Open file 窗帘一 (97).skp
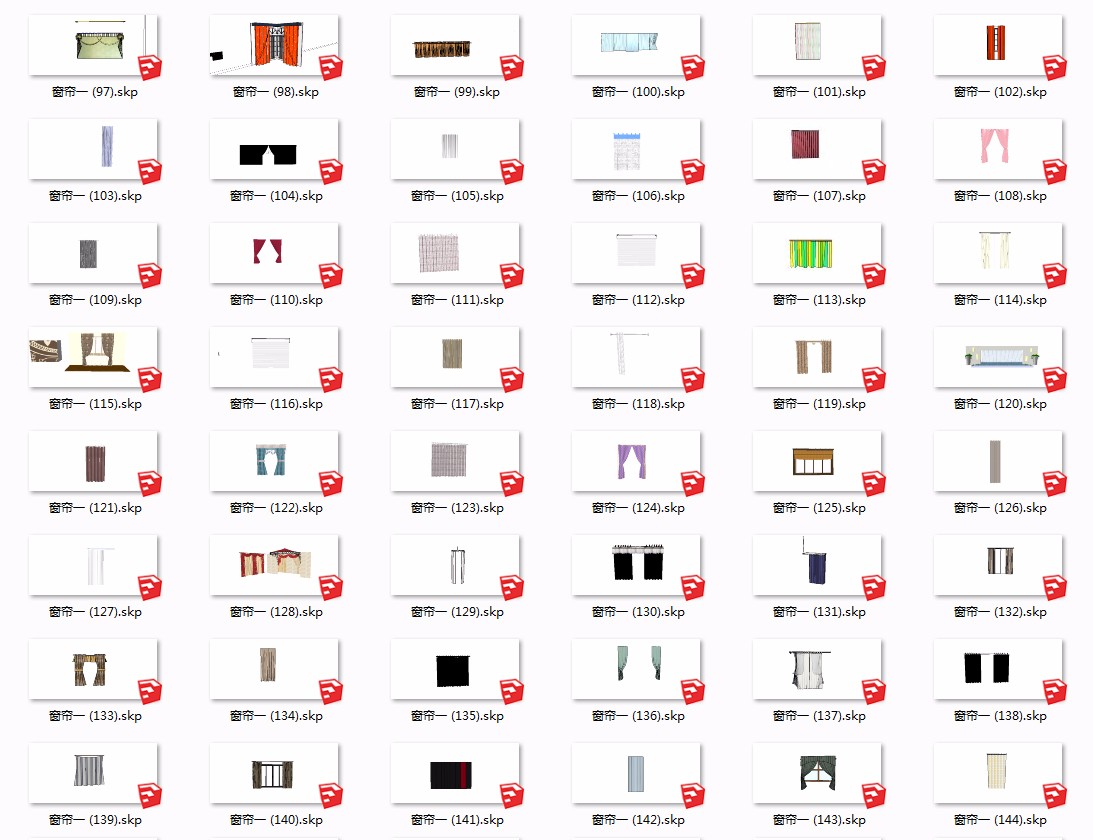1093x840 pixels. point(93,45)
